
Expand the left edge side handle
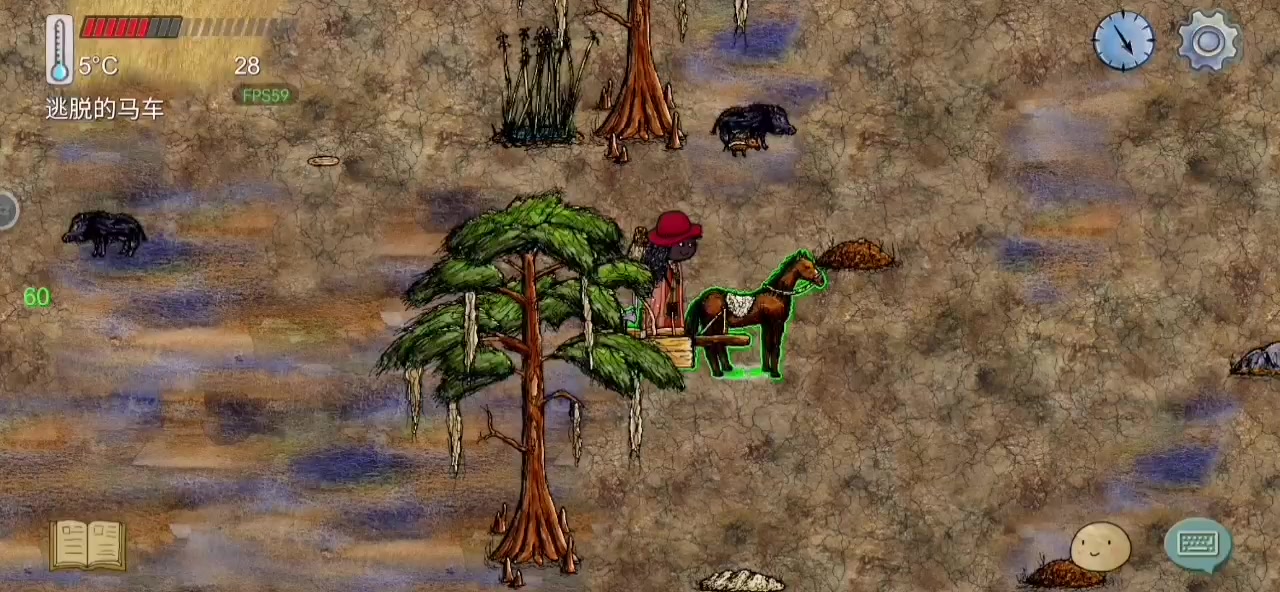coord(6,211)
